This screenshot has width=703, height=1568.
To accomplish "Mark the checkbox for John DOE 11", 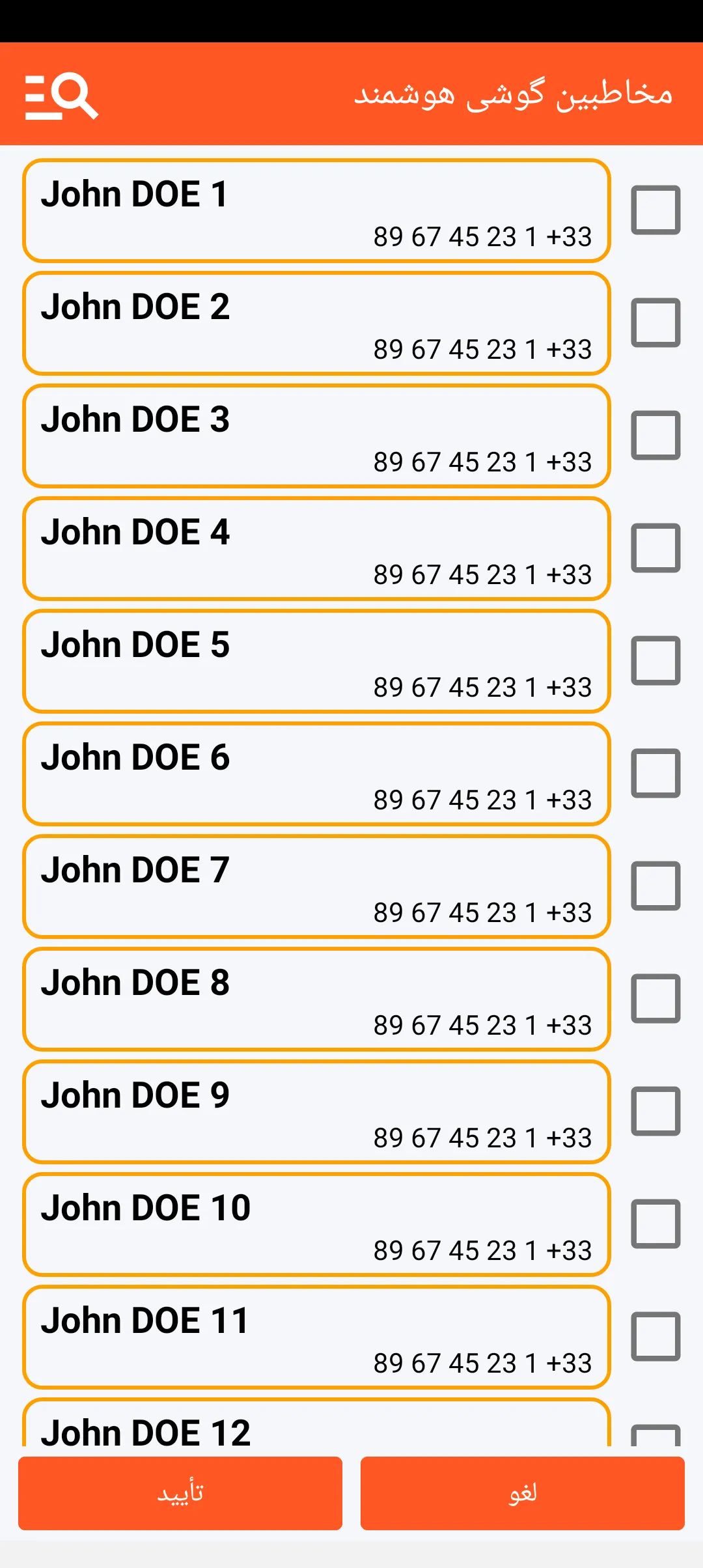I will click(x=655, y=1336).
